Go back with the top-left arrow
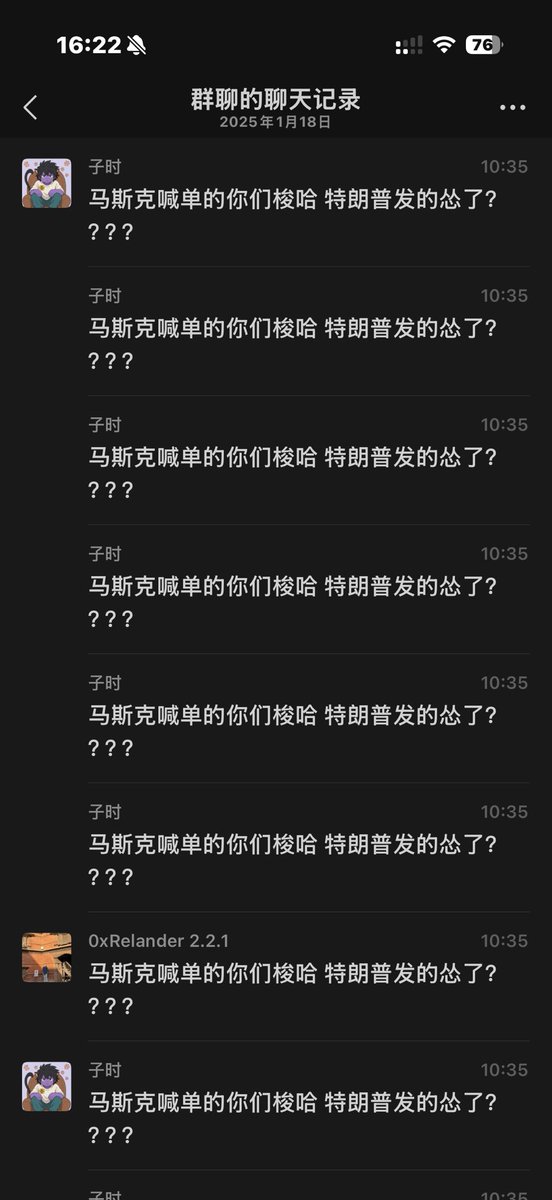Image resolution: width=552 pixels, height=1200 pixels. 30,107
